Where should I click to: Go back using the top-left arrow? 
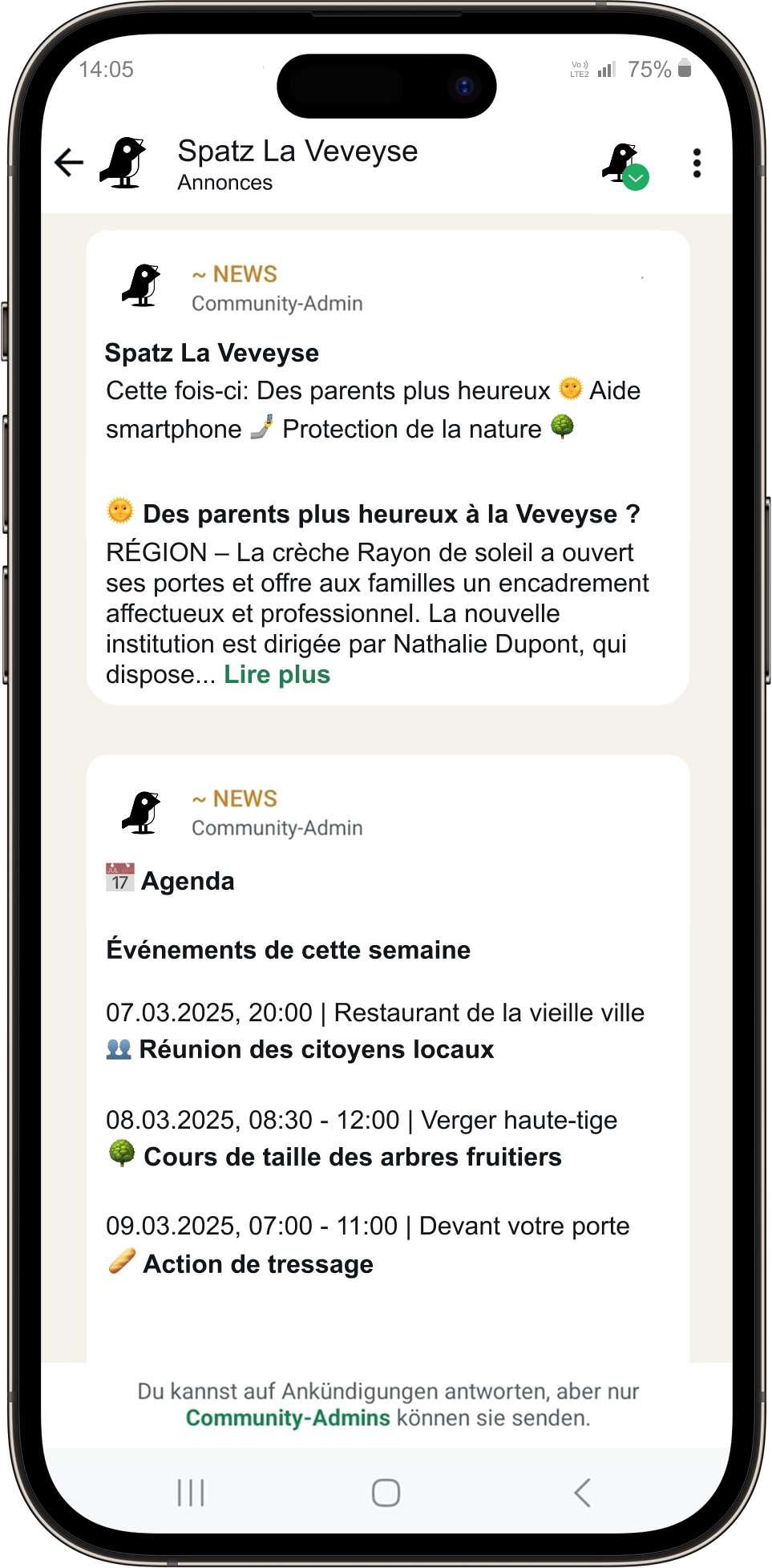(69, 163)
